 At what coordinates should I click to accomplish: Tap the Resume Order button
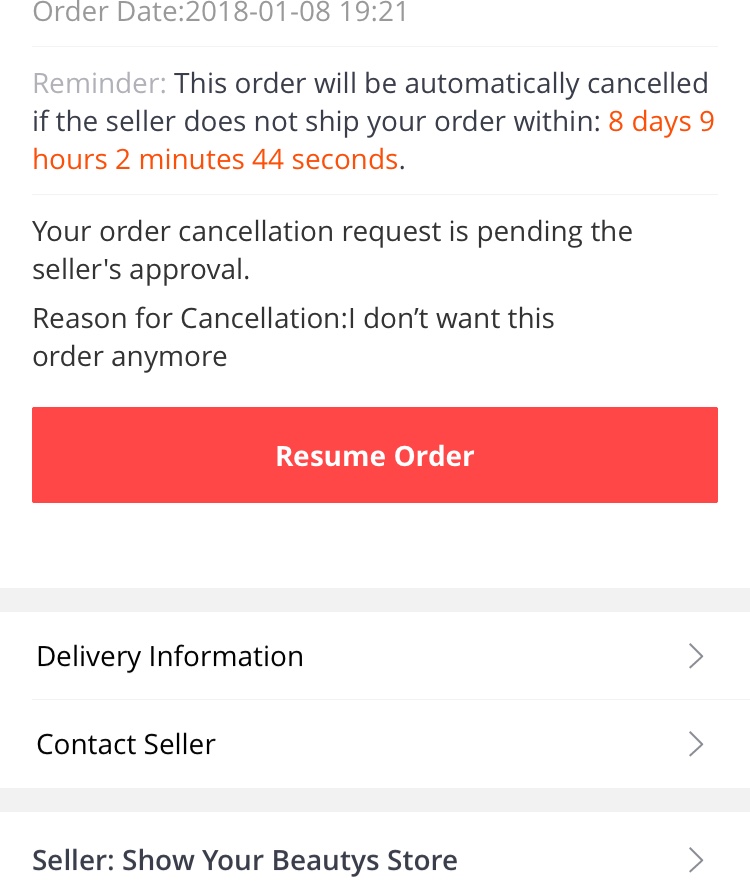point(374,455)
